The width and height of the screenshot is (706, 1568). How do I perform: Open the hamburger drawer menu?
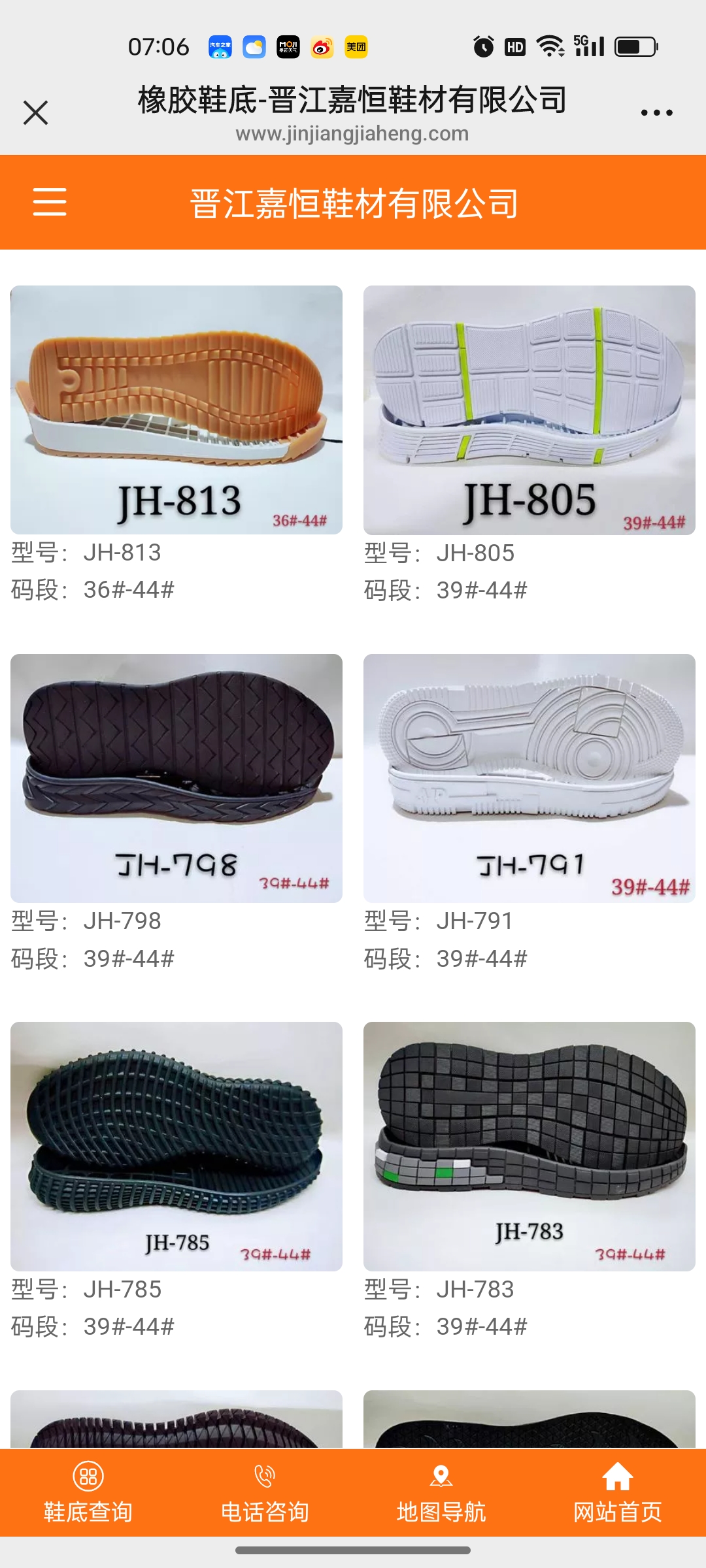50,201
